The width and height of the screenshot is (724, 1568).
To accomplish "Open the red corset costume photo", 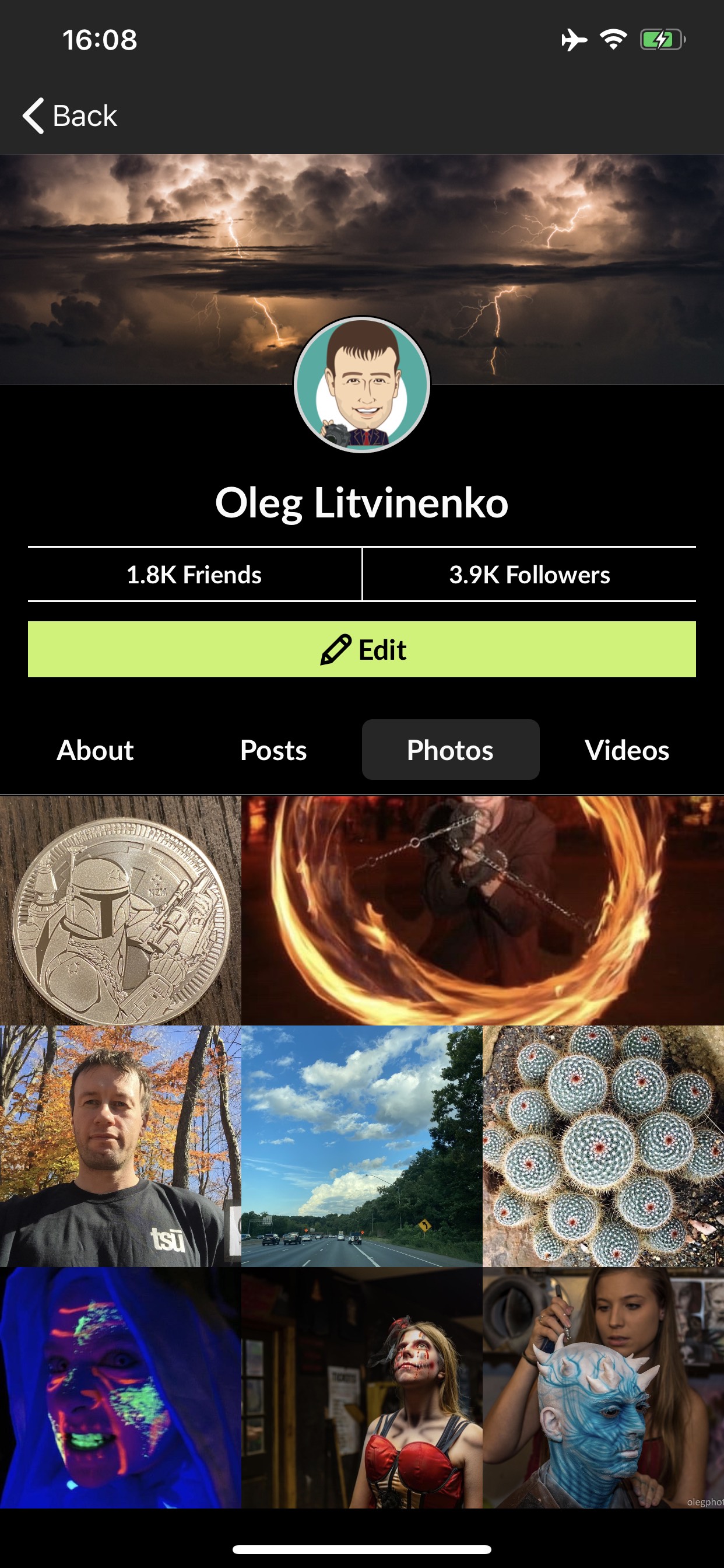I will click(x=362, y=1387).
